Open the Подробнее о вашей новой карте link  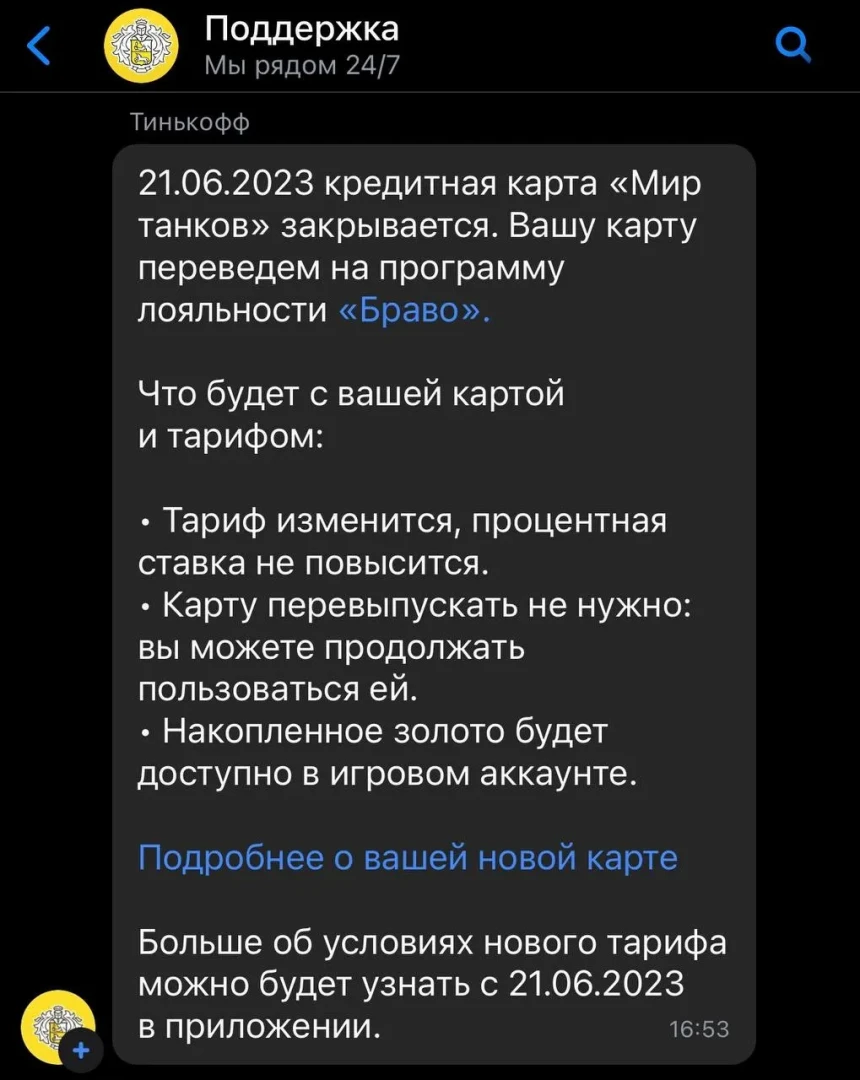[408, 857]
